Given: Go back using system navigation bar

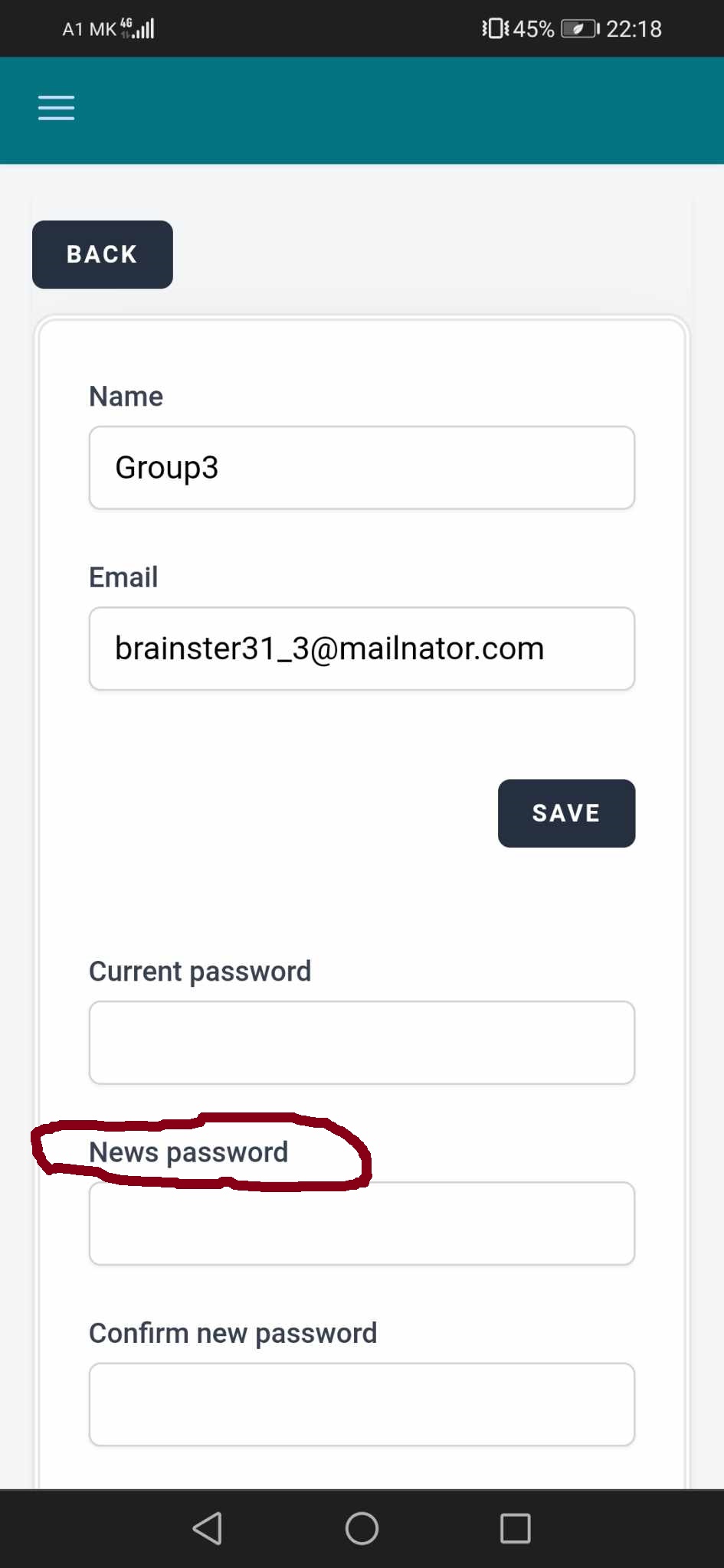Looking at the screenshot, I should pos(208,1528).
